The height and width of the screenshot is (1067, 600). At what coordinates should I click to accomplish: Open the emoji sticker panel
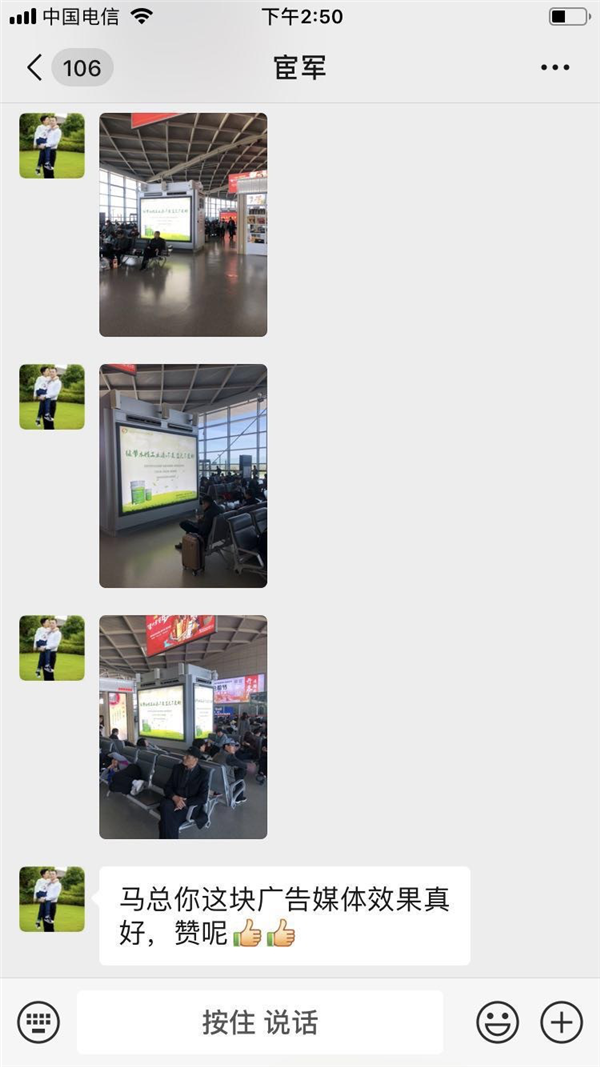[x=497, y=1022]
